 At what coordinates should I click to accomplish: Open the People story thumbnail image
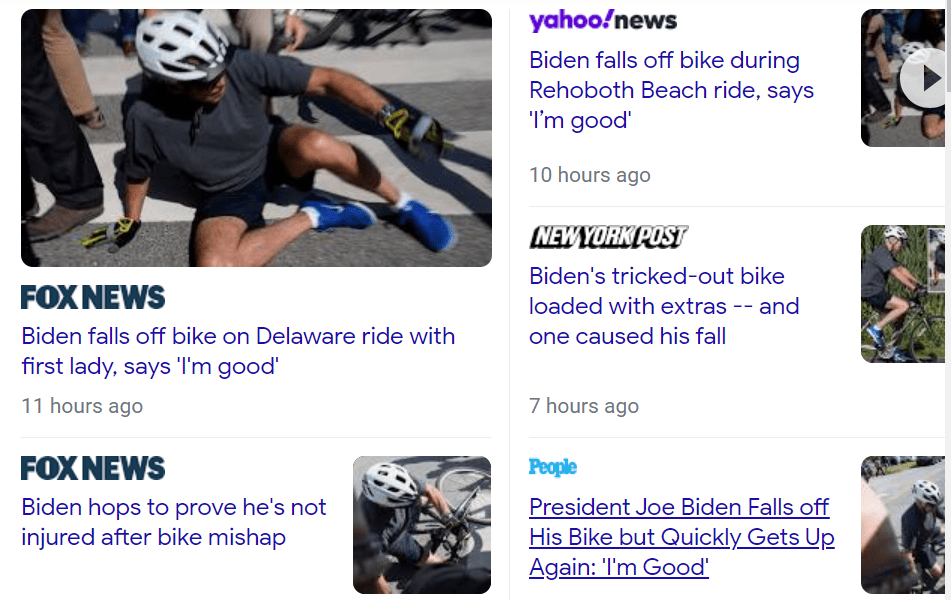pos(904,525)
